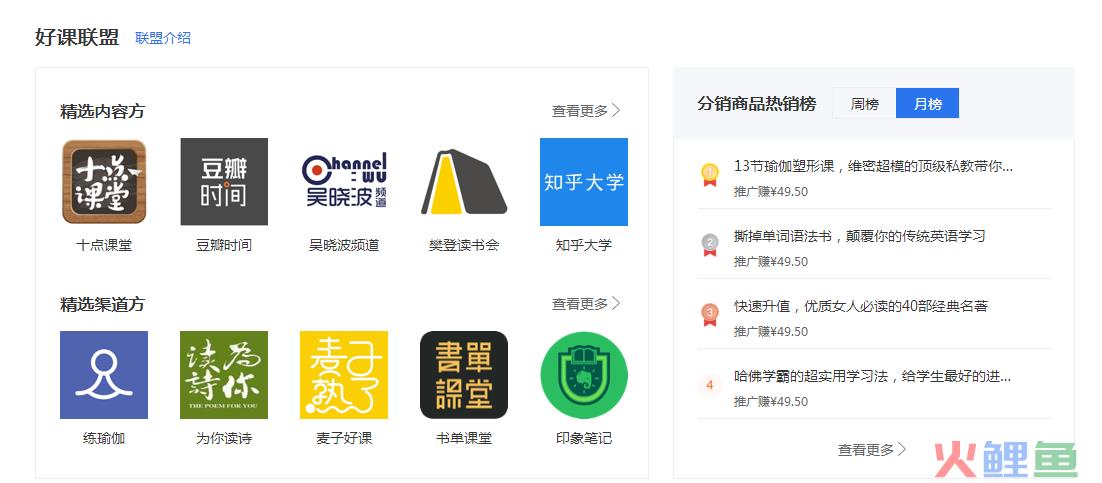The width and height of the screenshot is (1102, 483).
Task: Open 十点课堂 content provider
Action: click(x=104, y=182)
